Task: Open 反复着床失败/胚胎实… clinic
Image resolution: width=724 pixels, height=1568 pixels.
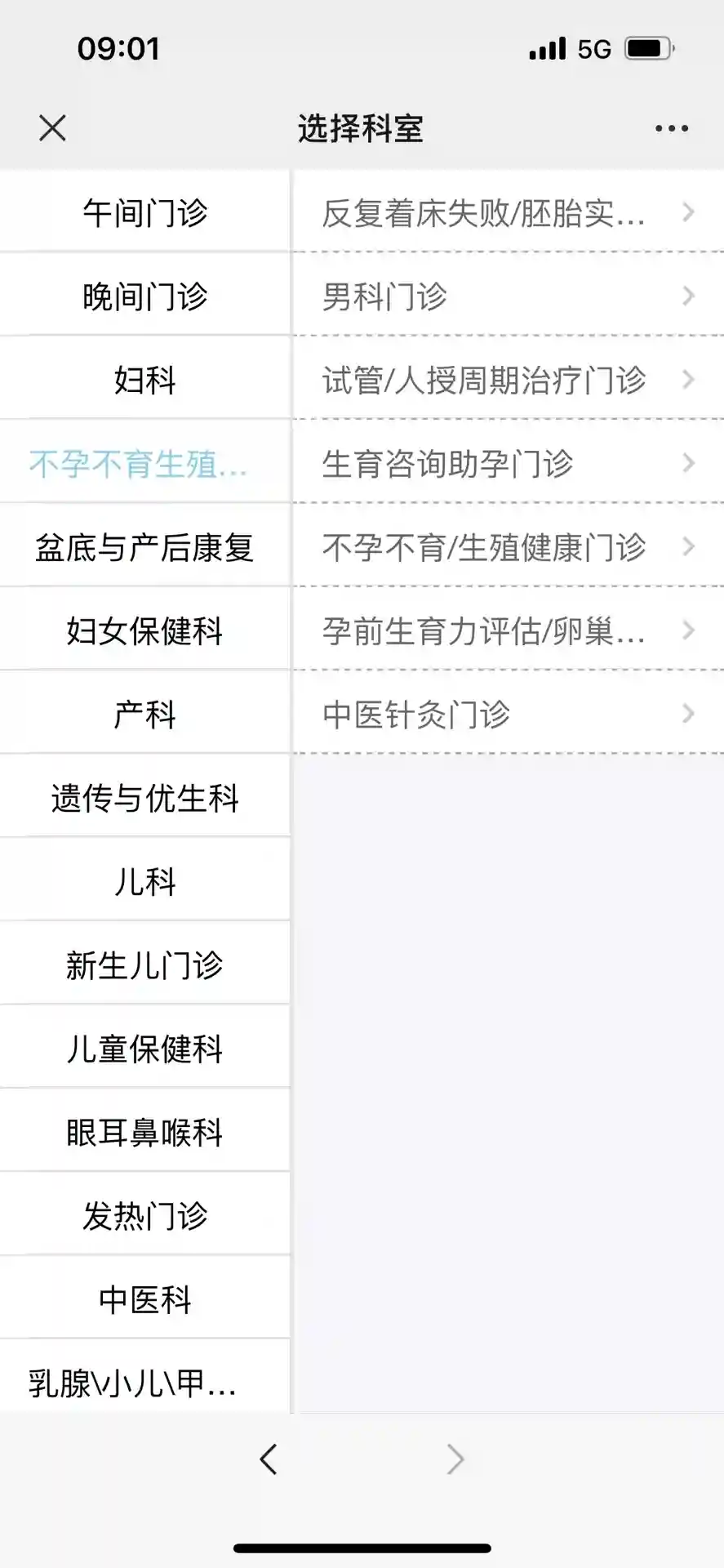Action: point(506,212)
